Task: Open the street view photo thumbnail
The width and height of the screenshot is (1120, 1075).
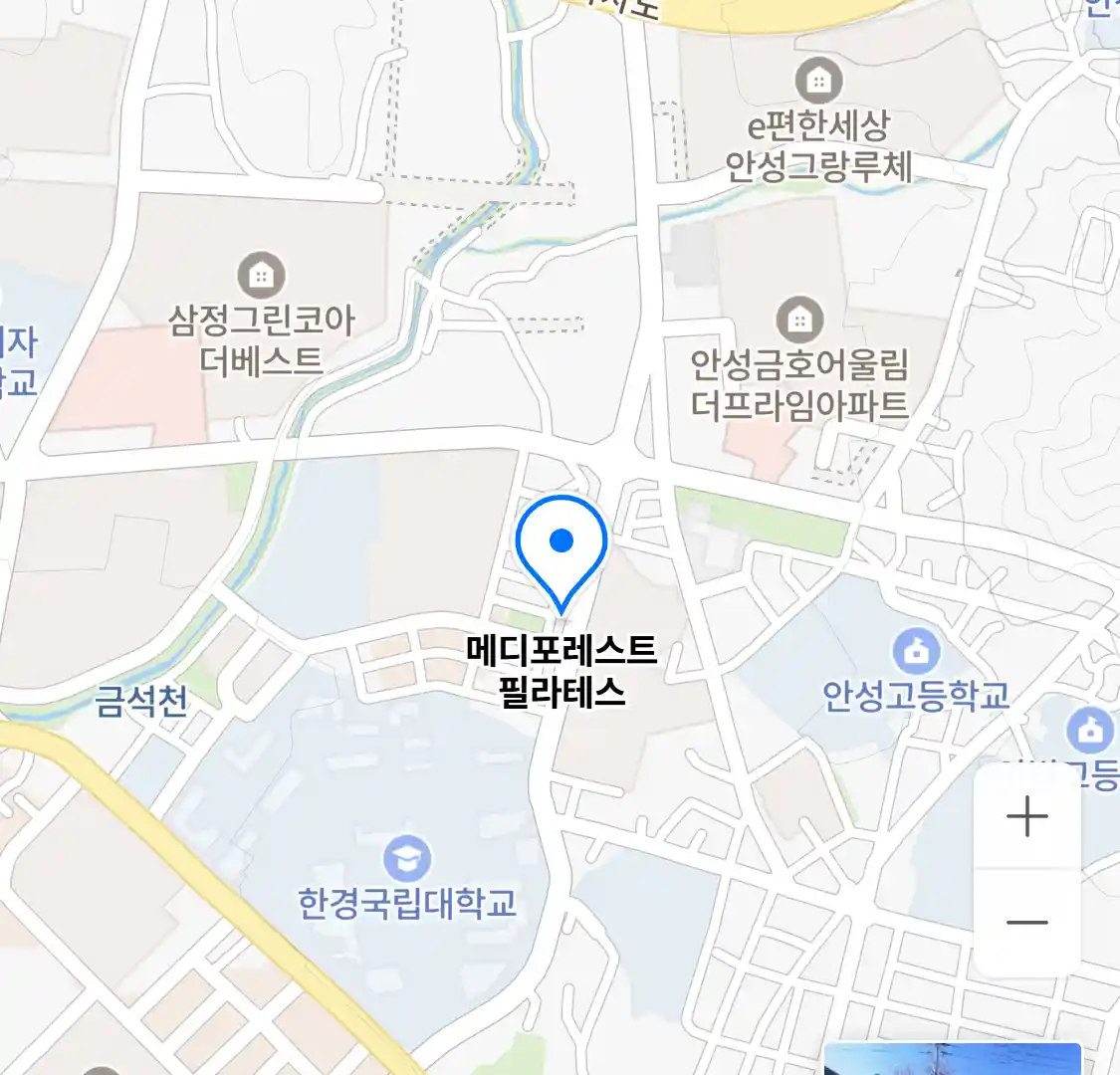Action: 953,1059
